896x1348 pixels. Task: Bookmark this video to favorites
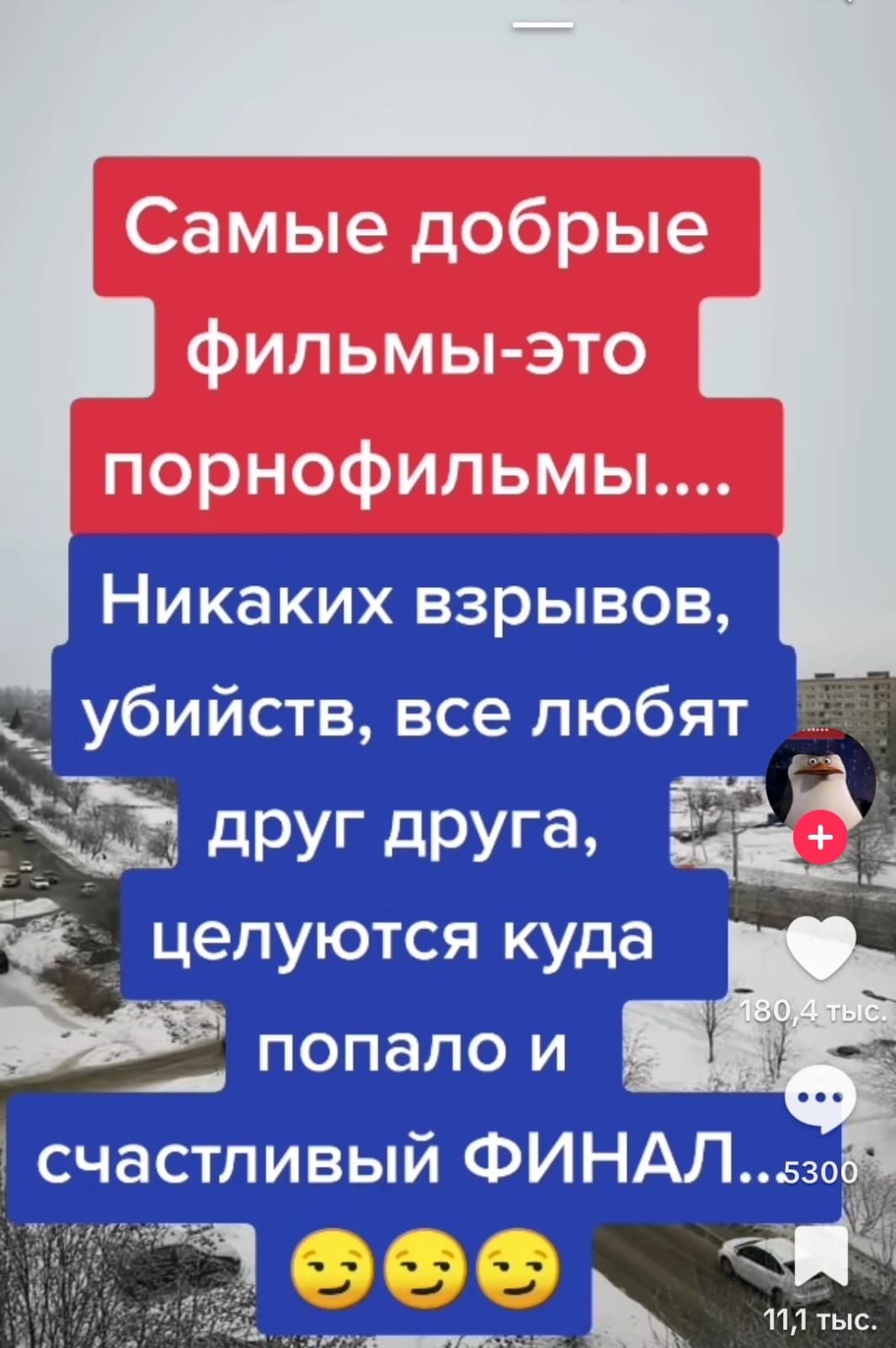click(x=820, y=1255)
